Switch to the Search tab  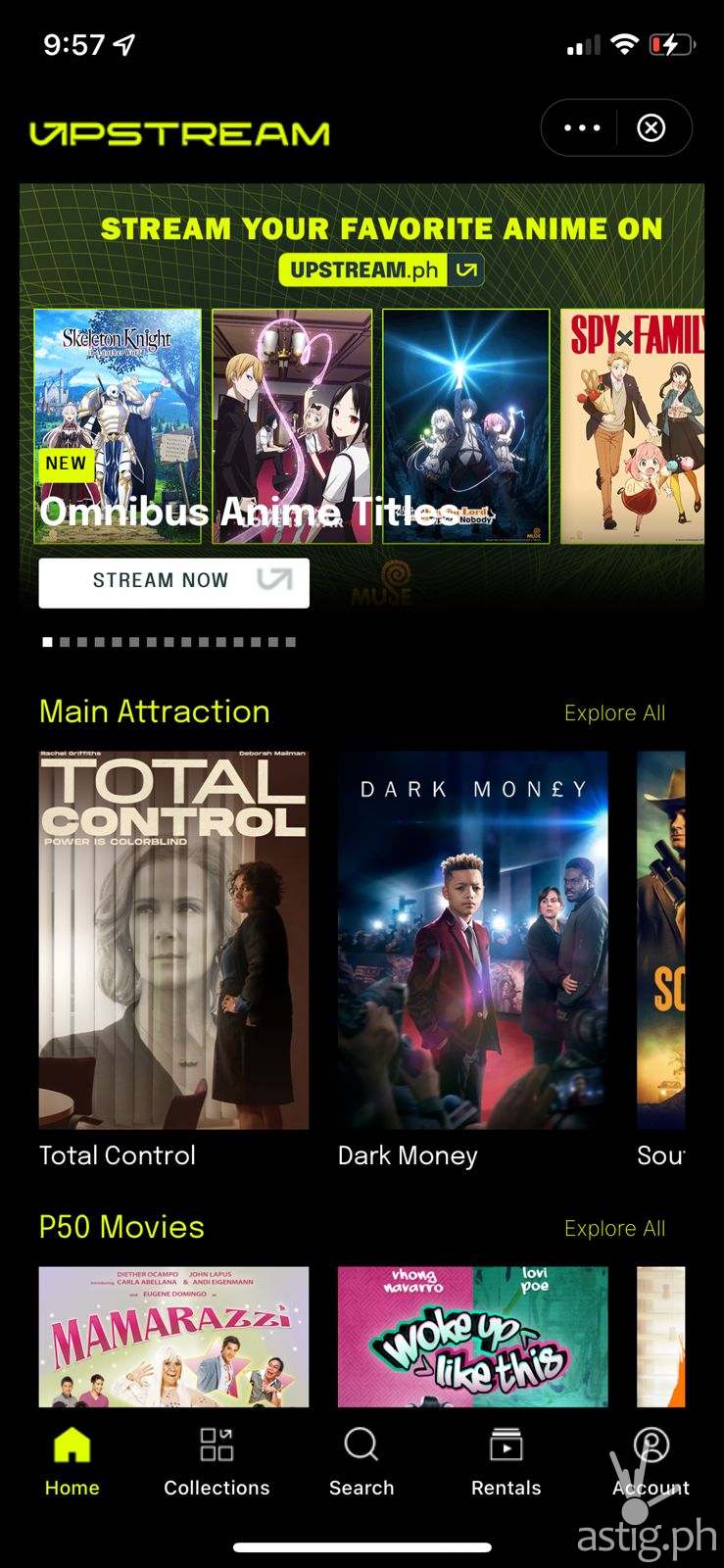(x=362, y=1460)
